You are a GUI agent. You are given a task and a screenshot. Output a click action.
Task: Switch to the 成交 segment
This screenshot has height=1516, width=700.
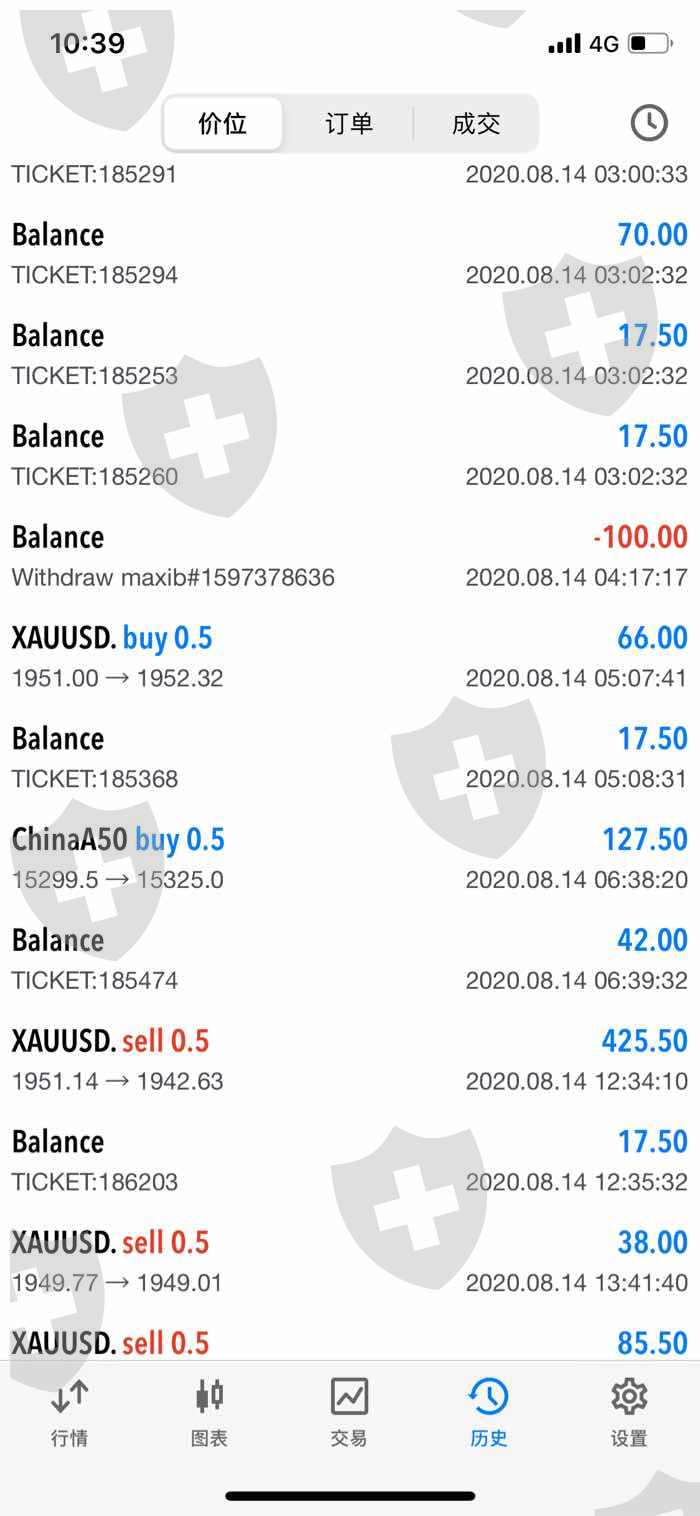[476, 124]
